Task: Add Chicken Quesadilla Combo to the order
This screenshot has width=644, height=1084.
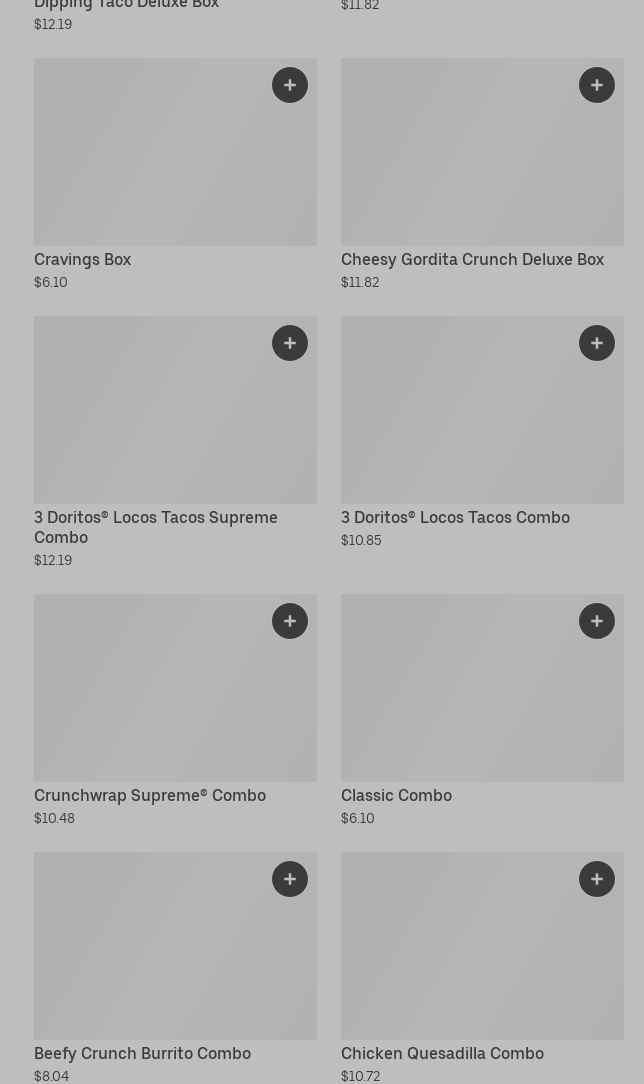Action: pyautogui.click(x=597, y=879)
